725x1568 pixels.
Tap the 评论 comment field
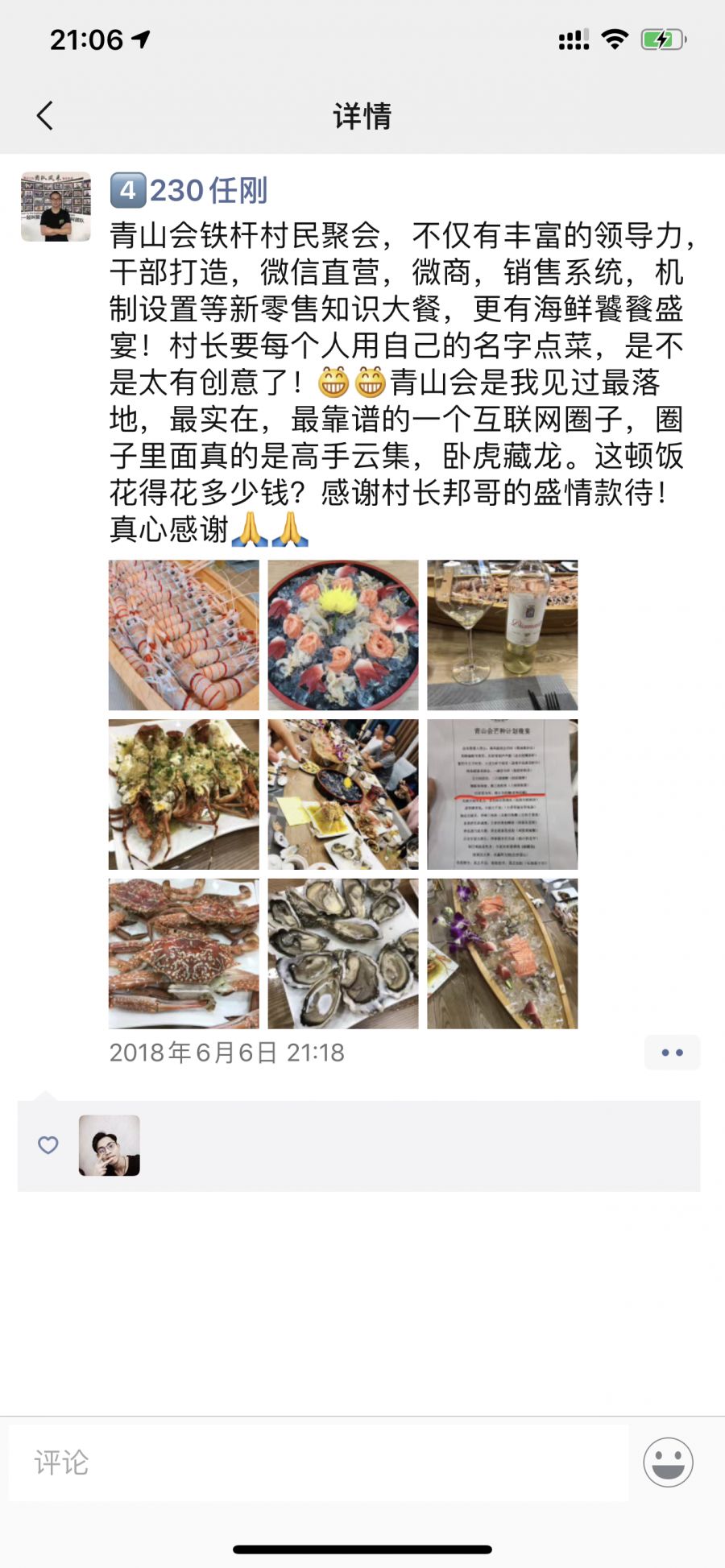pyautogui.click(x=318, y=1462)
